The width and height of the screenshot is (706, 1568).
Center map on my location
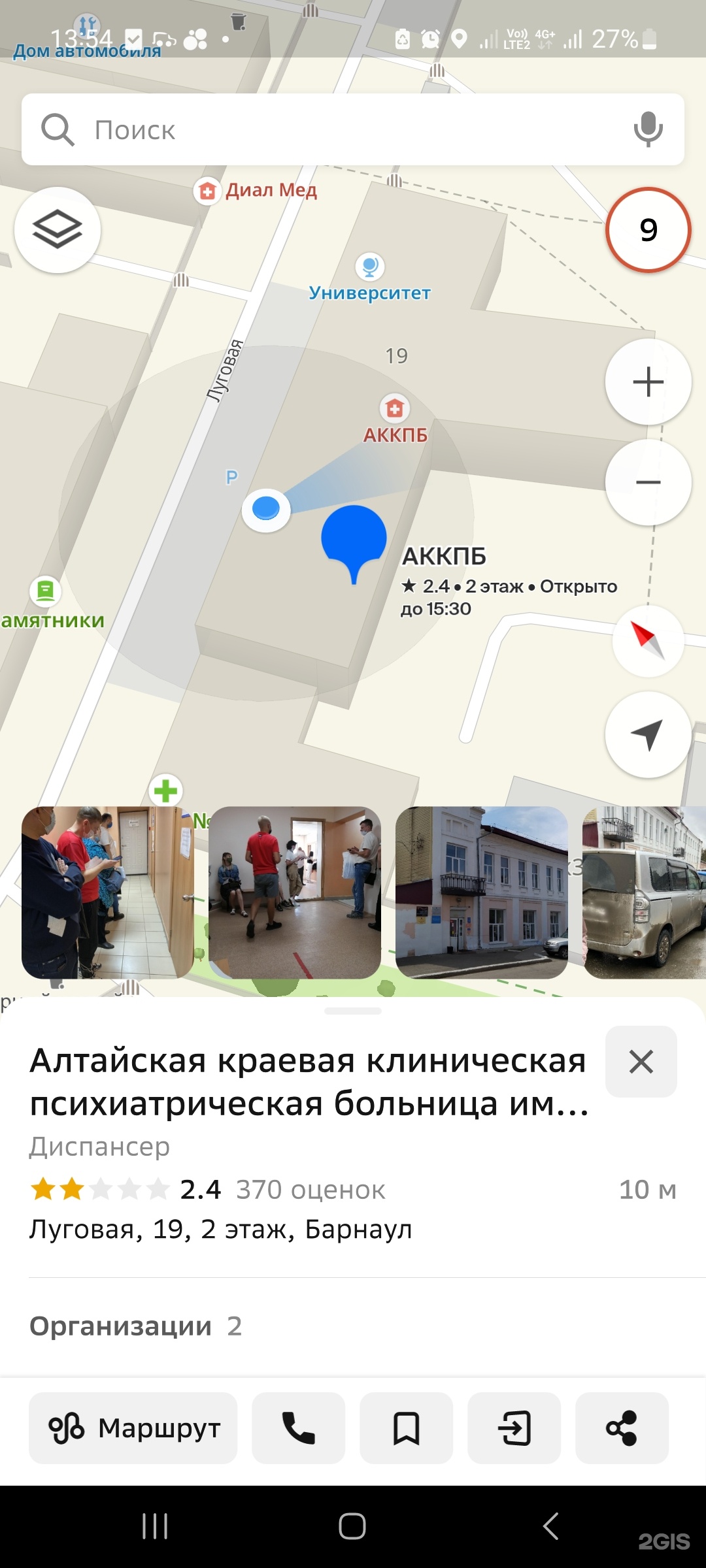tap(648, 735)
